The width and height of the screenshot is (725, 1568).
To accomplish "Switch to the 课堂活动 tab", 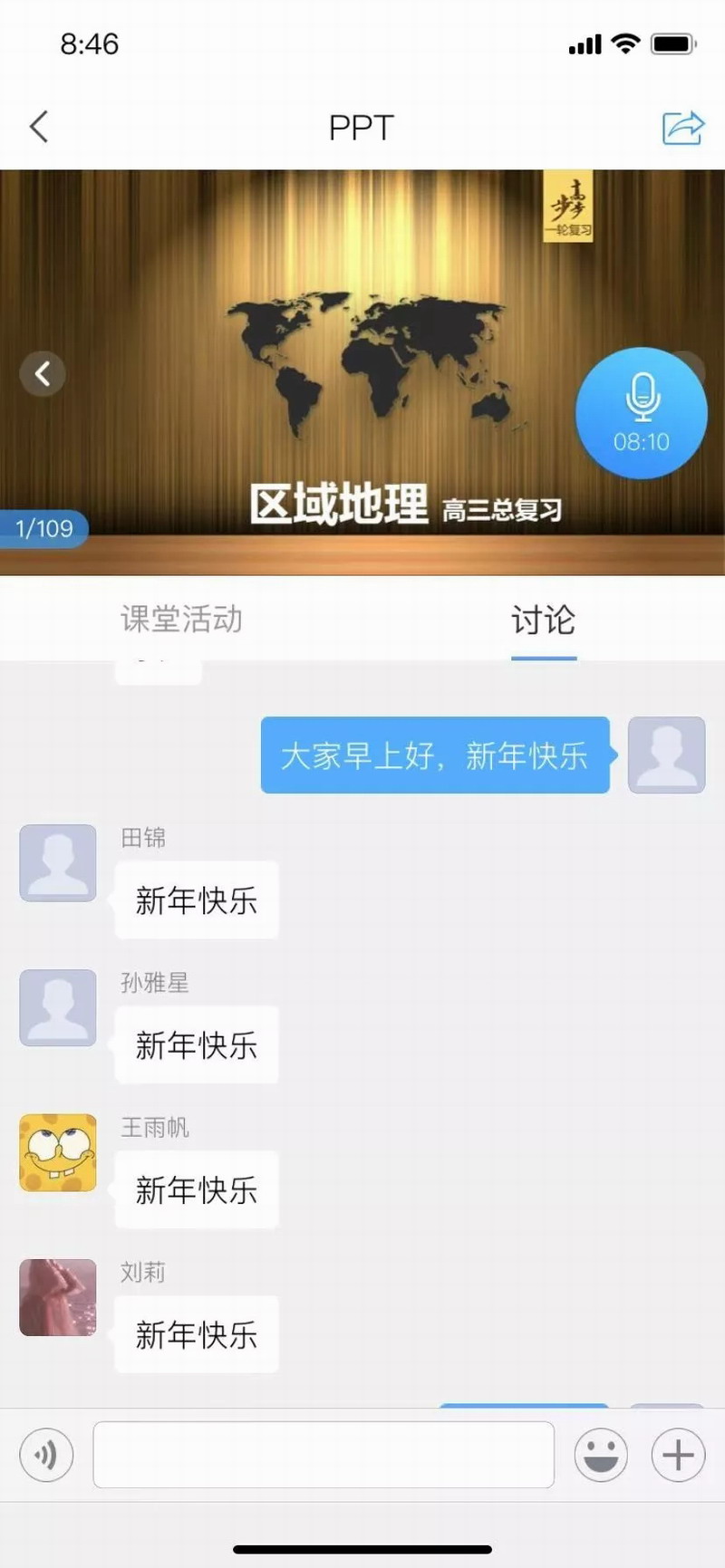I will click(181, 620).
